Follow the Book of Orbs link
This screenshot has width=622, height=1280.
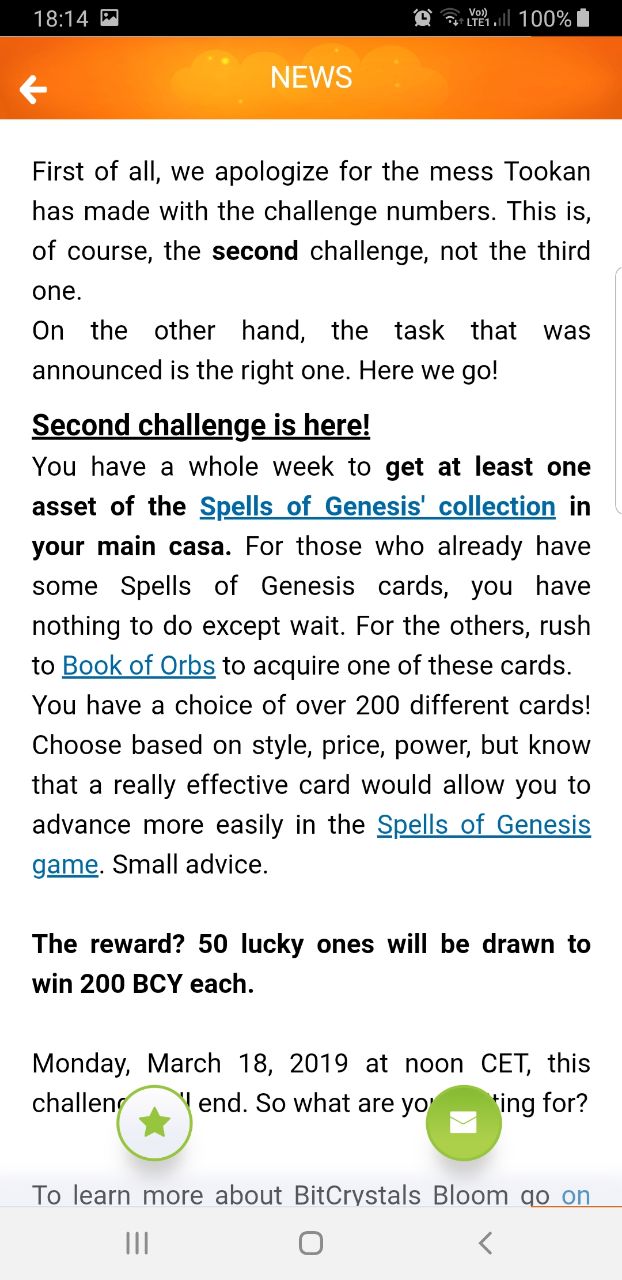coord(139,665)
